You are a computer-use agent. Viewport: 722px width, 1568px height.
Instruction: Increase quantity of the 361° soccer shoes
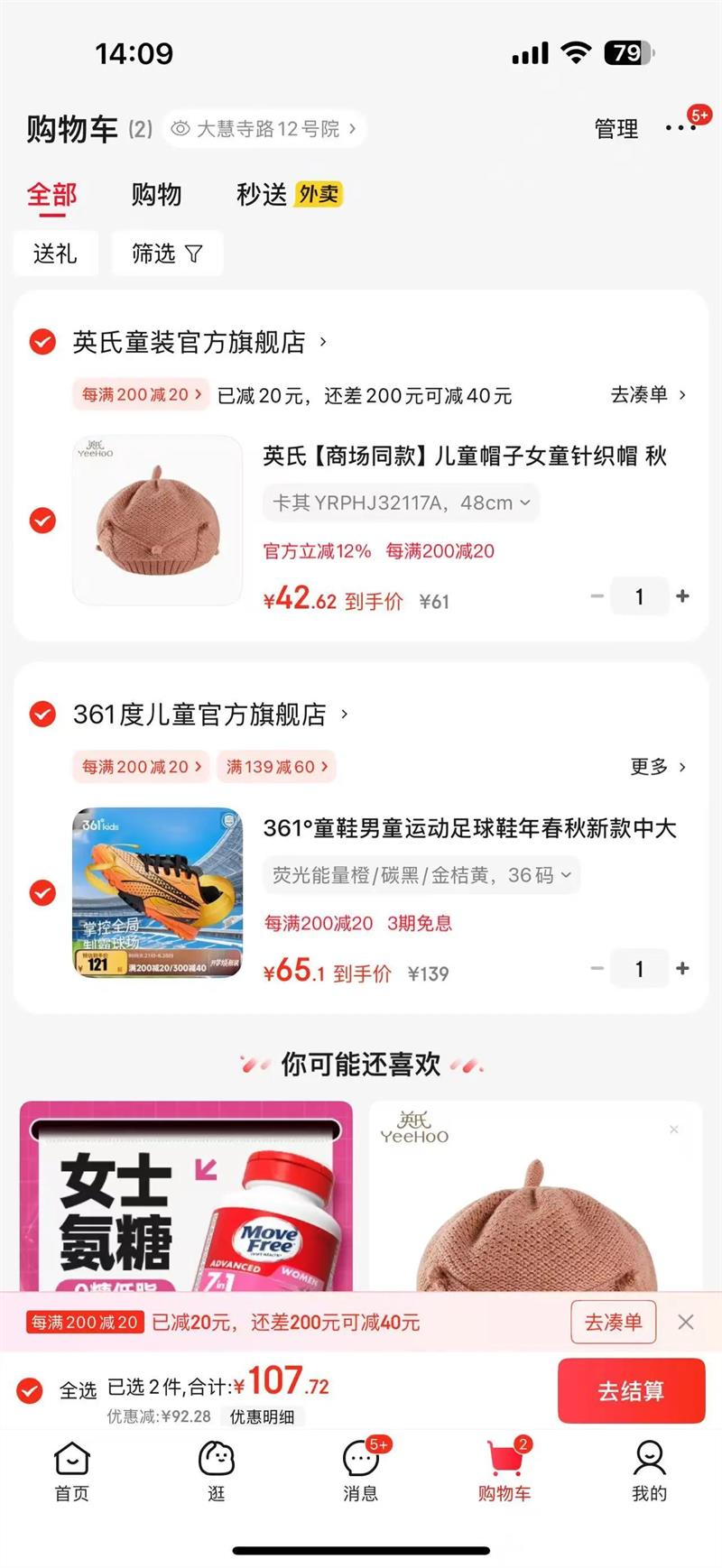(x=682, y=968)
